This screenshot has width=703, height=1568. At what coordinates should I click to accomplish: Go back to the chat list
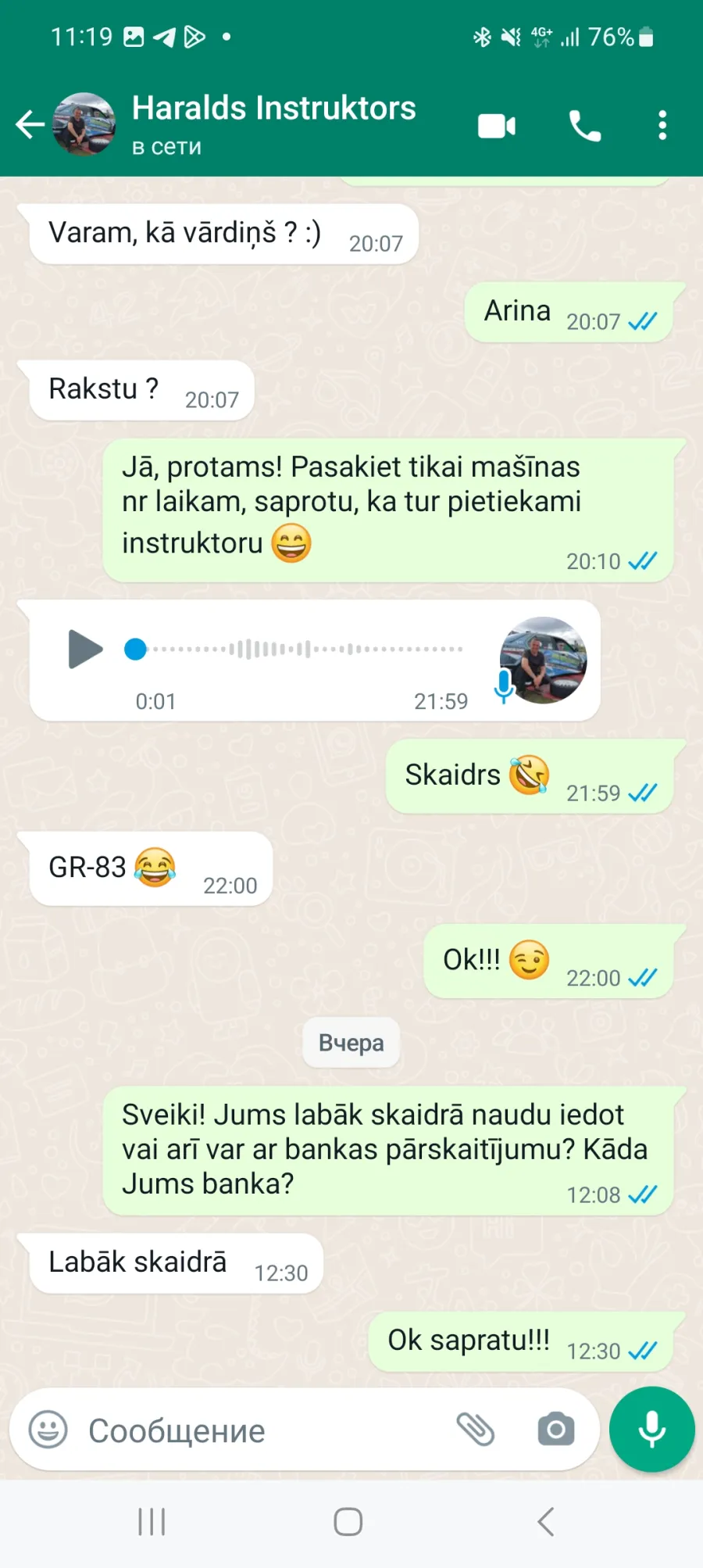click(x=30, y=124)
